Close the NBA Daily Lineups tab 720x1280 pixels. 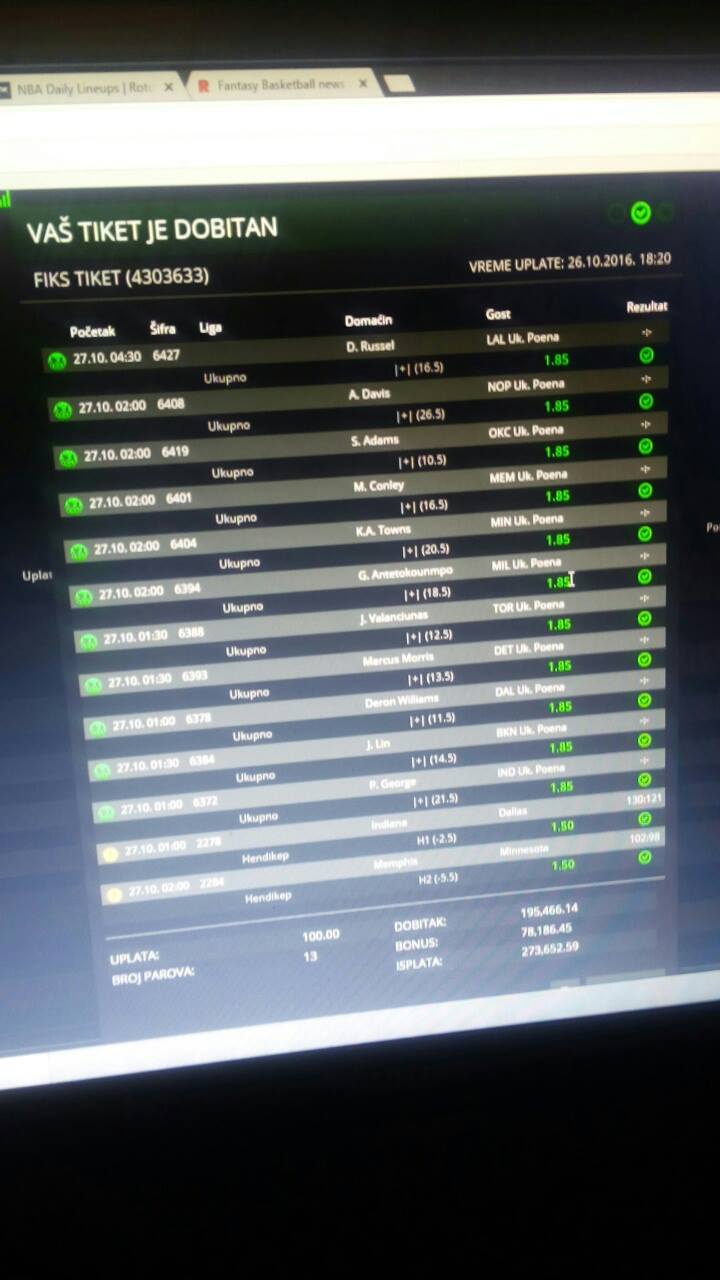pos(168,88)
